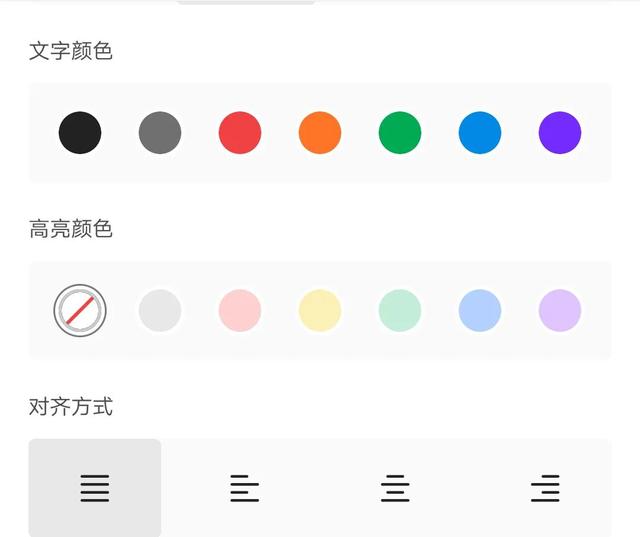
Task: Pick the orange text color
Action: 320,133
